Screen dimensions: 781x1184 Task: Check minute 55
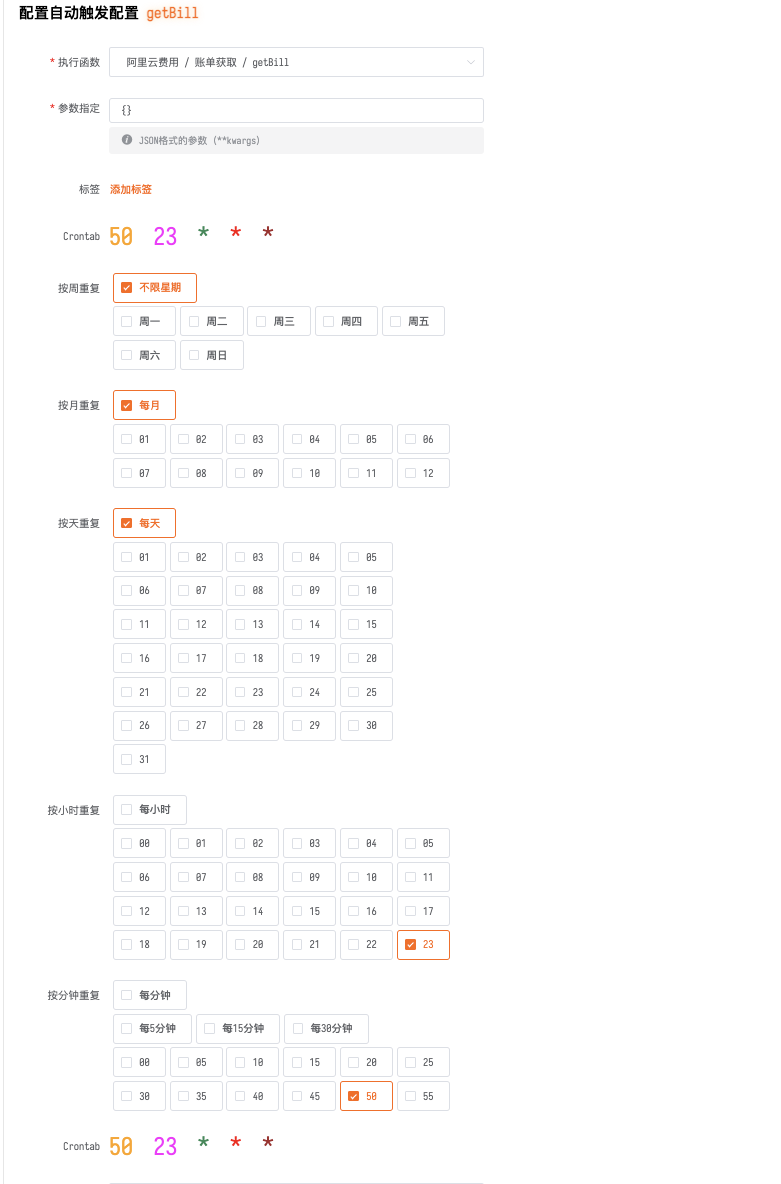tap(411, 1097)
